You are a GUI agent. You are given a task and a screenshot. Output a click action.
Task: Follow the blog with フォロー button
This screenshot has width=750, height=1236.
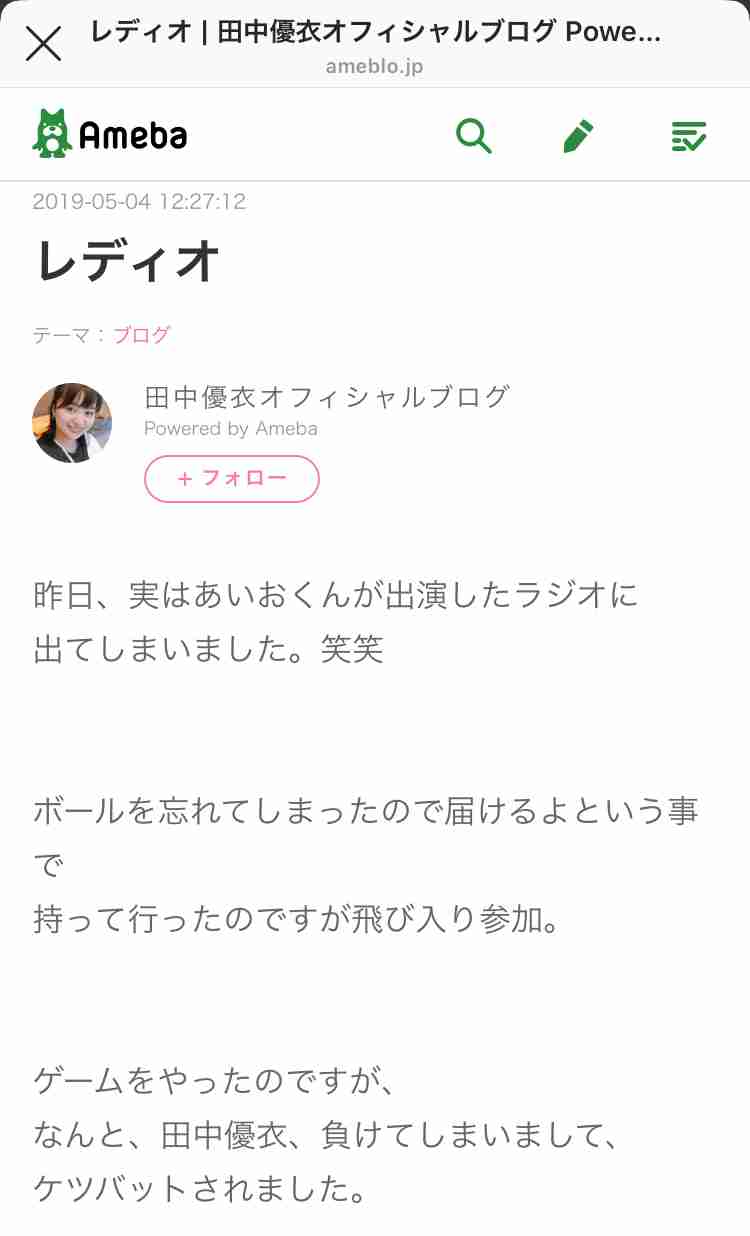[x=232, y=479]
